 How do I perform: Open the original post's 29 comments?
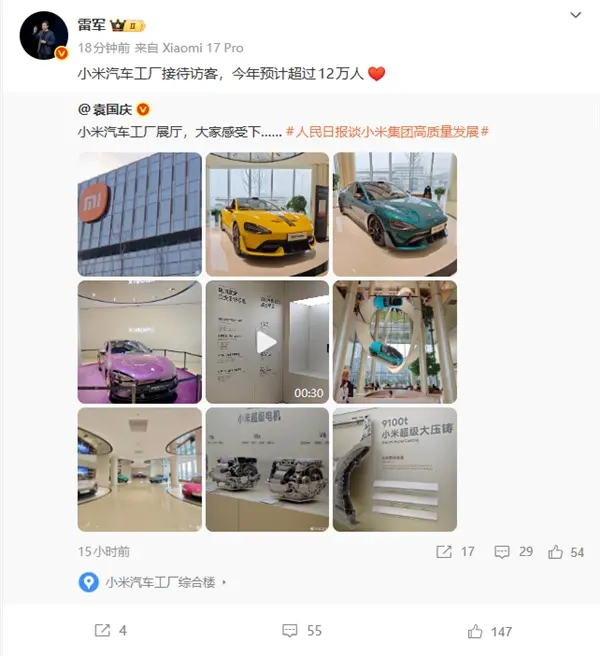coord(513,551)
